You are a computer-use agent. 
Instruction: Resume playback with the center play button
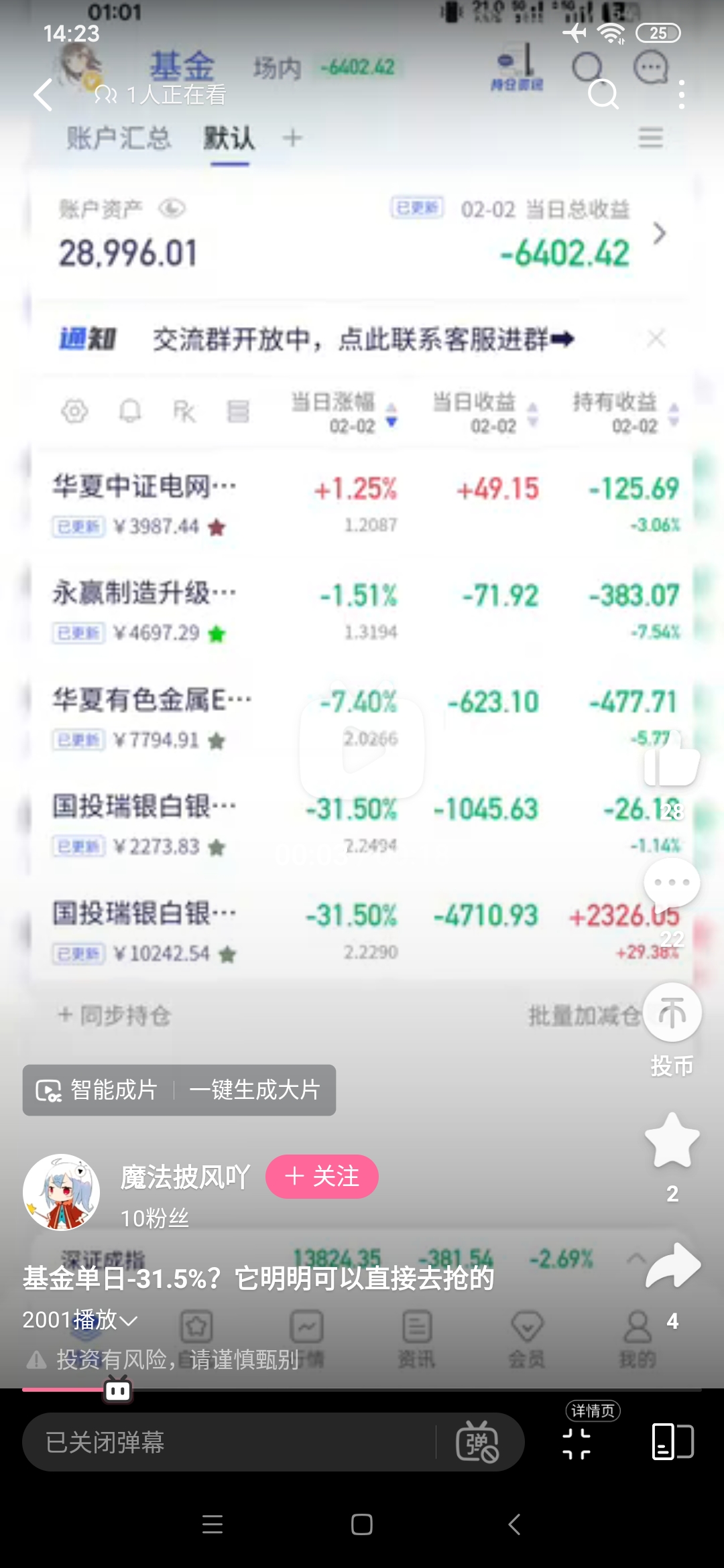click(362, 748)
